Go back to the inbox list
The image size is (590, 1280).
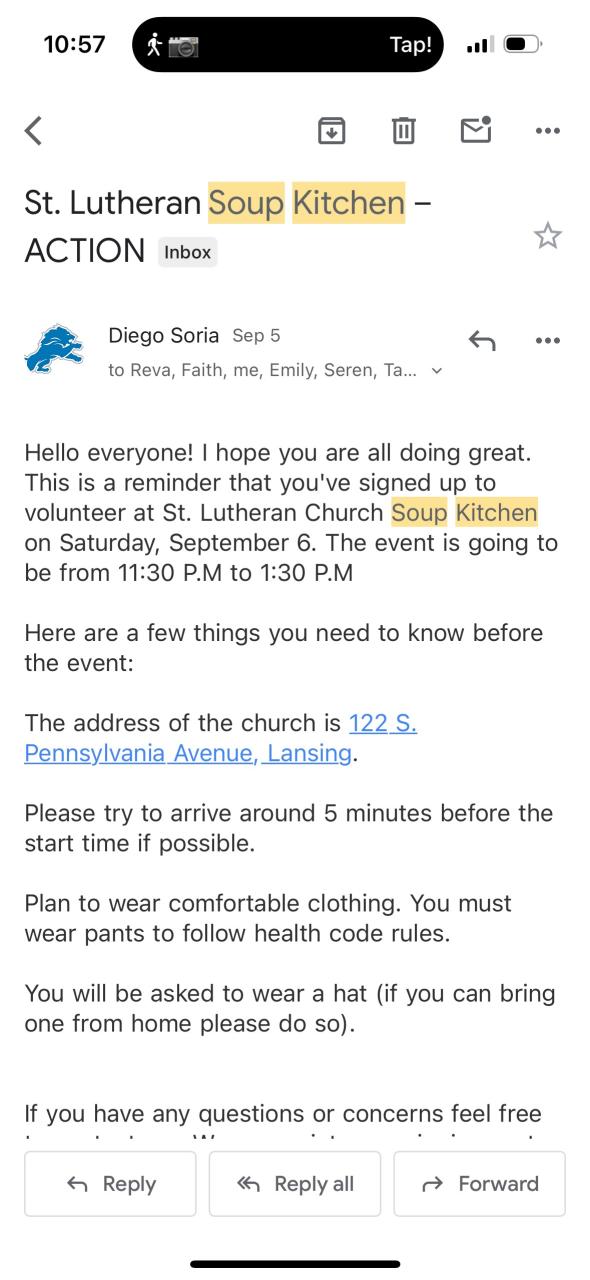click(34, 131)
